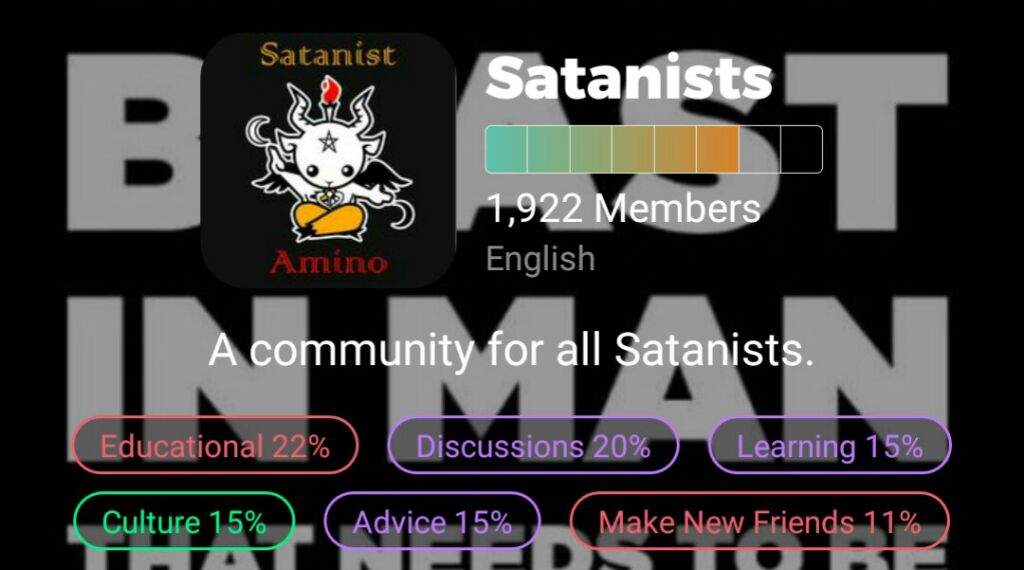Tap the Make New Friends 11% chip
This screenshot has width=1024, height=570.
click(x=759, y=521)
